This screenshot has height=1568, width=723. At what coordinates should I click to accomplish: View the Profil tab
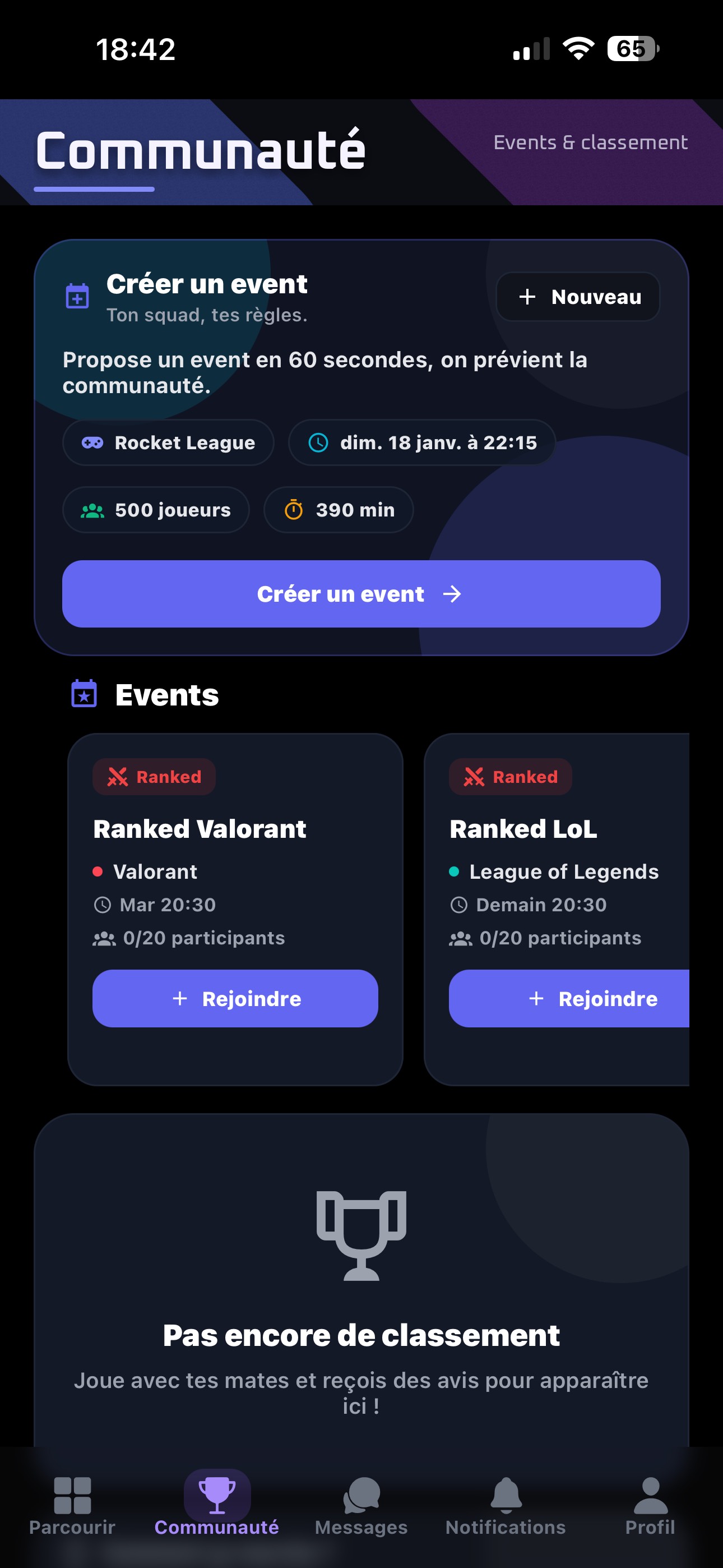(x=650, y=1505)
